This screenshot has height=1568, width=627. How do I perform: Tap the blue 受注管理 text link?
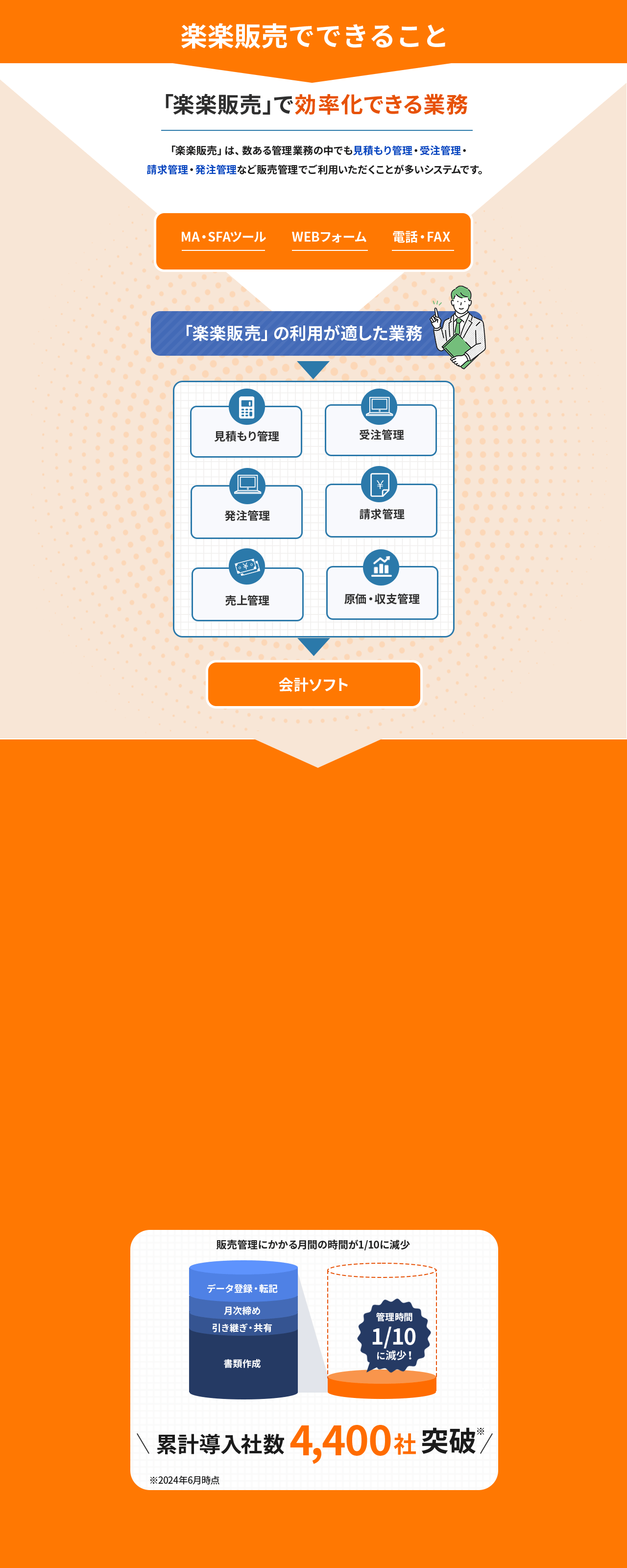click(440, 150)
